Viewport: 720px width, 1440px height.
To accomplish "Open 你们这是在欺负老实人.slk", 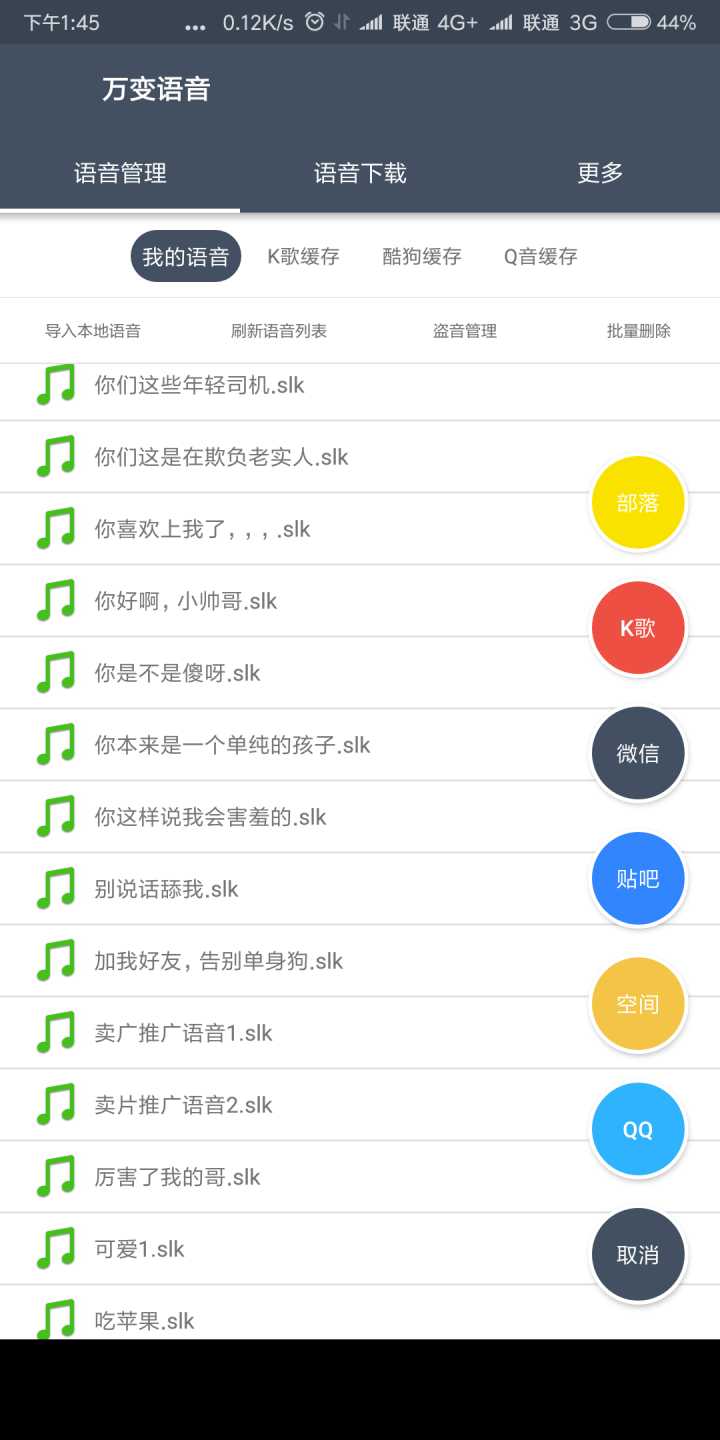I will tap(221, 457).
